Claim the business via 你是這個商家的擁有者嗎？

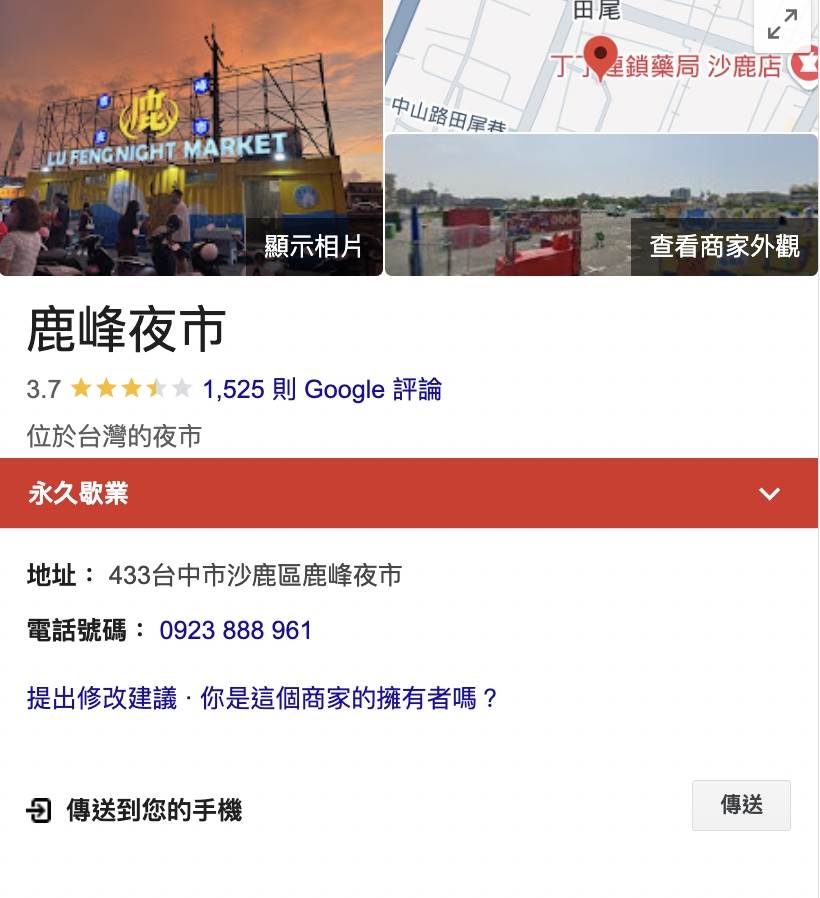[x=349, y=698]
